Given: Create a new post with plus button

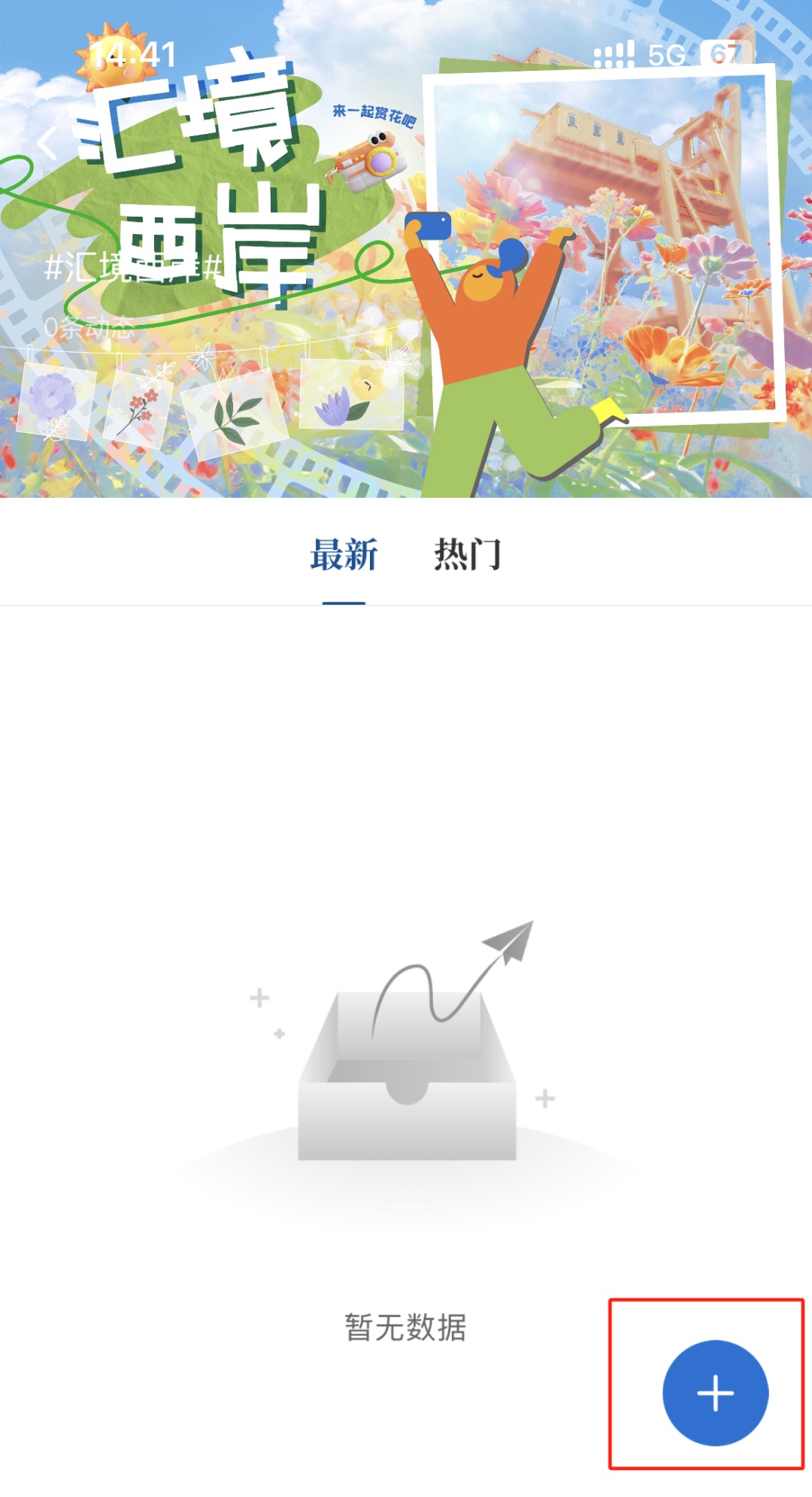Looking at the screenshot, I should 715,1393.
